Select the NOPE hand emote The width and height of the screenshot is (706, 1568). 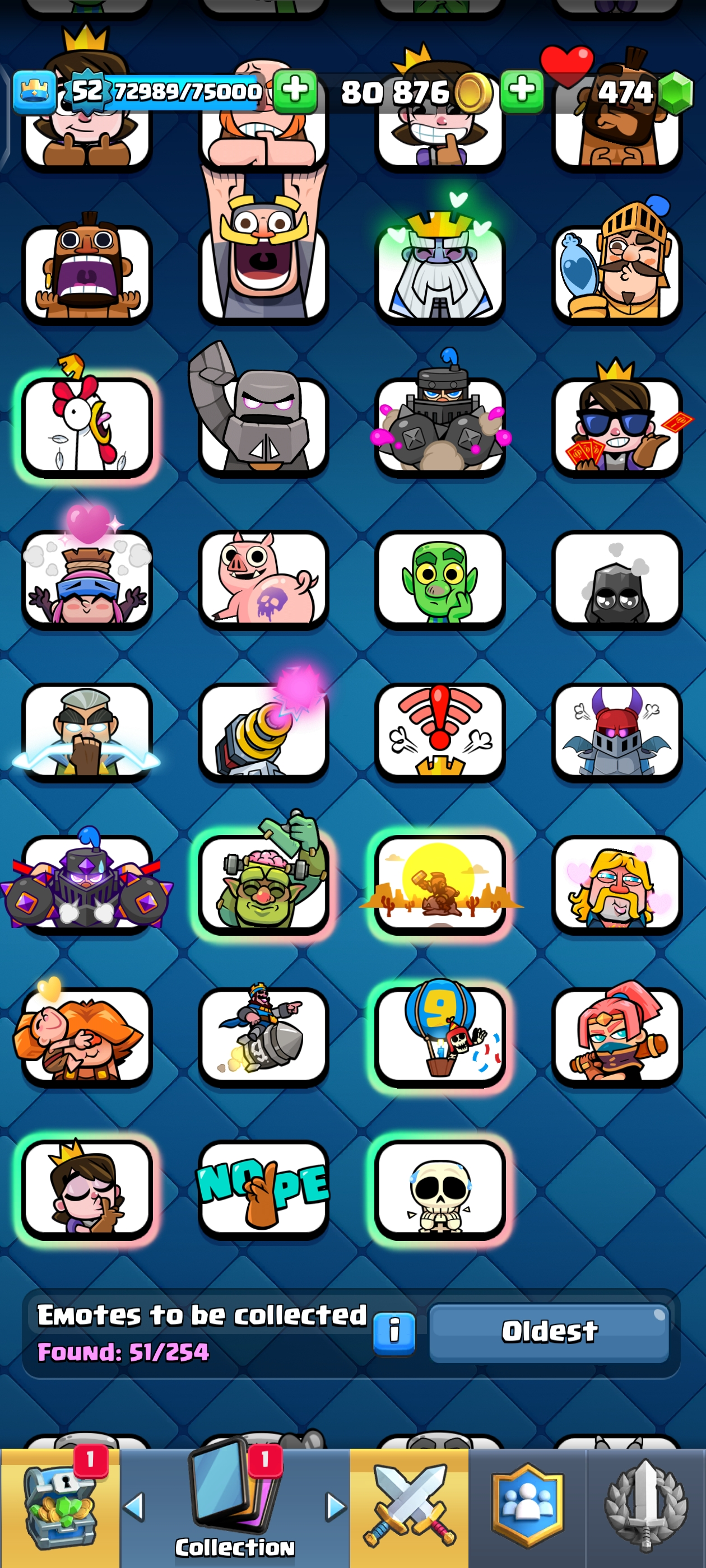(263, 1188)
